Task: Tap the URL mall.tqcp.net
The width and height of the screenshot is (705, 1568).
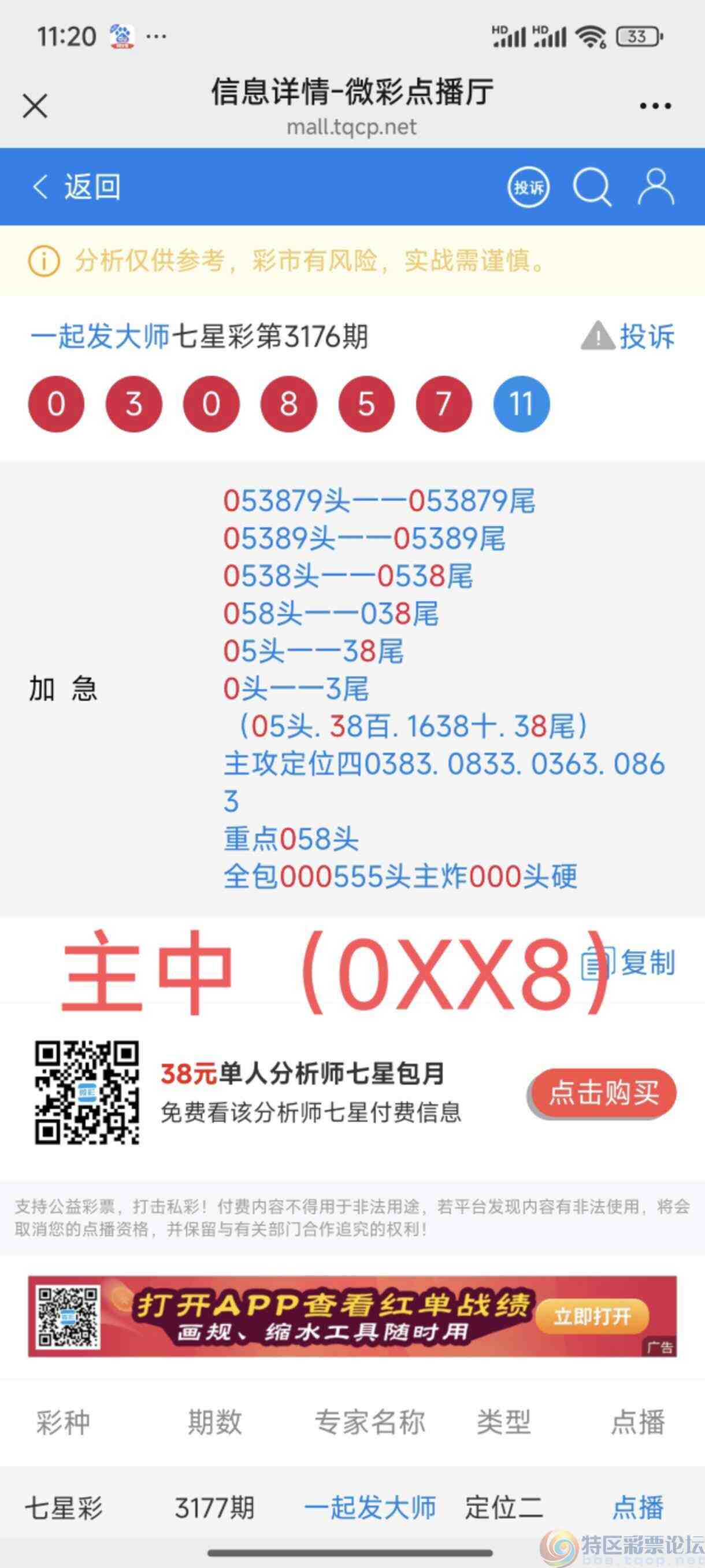Action: tap(352, 128)
